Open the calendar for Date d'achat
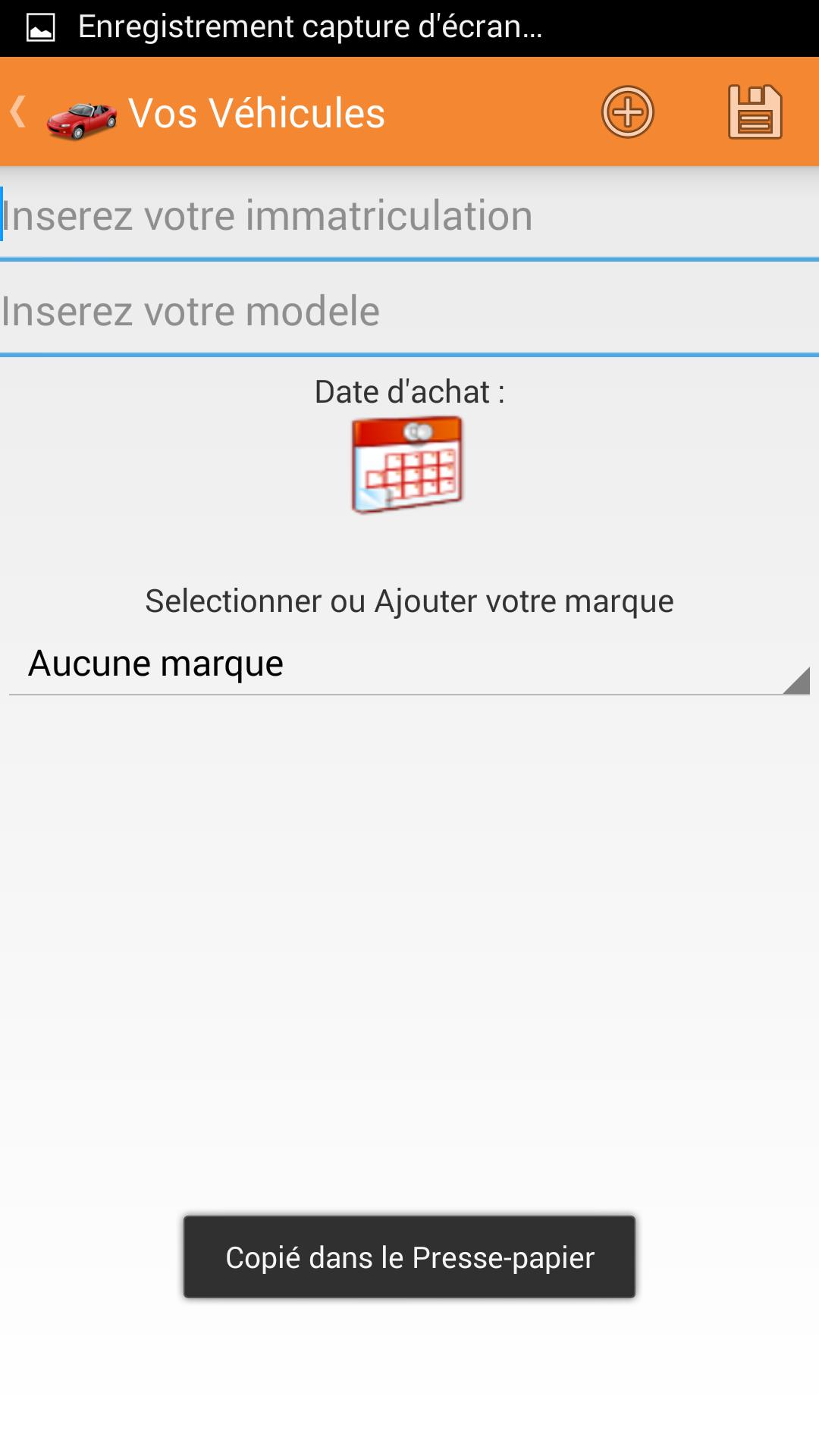This screenshot has width=819, height=1456. 407,464
